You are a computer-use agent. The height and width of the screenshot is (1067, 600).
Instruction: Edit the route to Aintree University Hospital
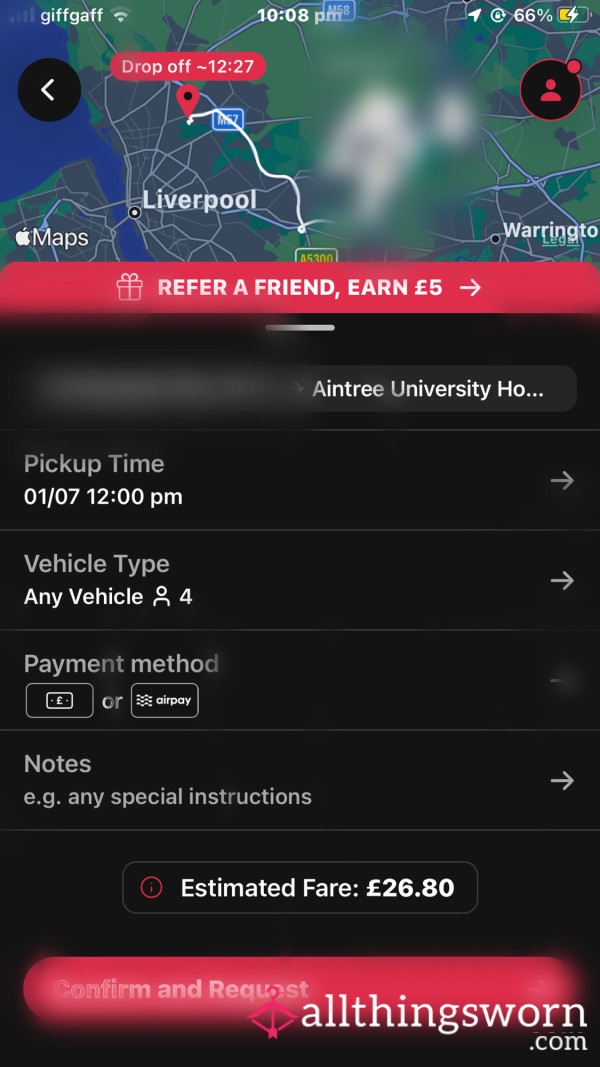point(300,389)
